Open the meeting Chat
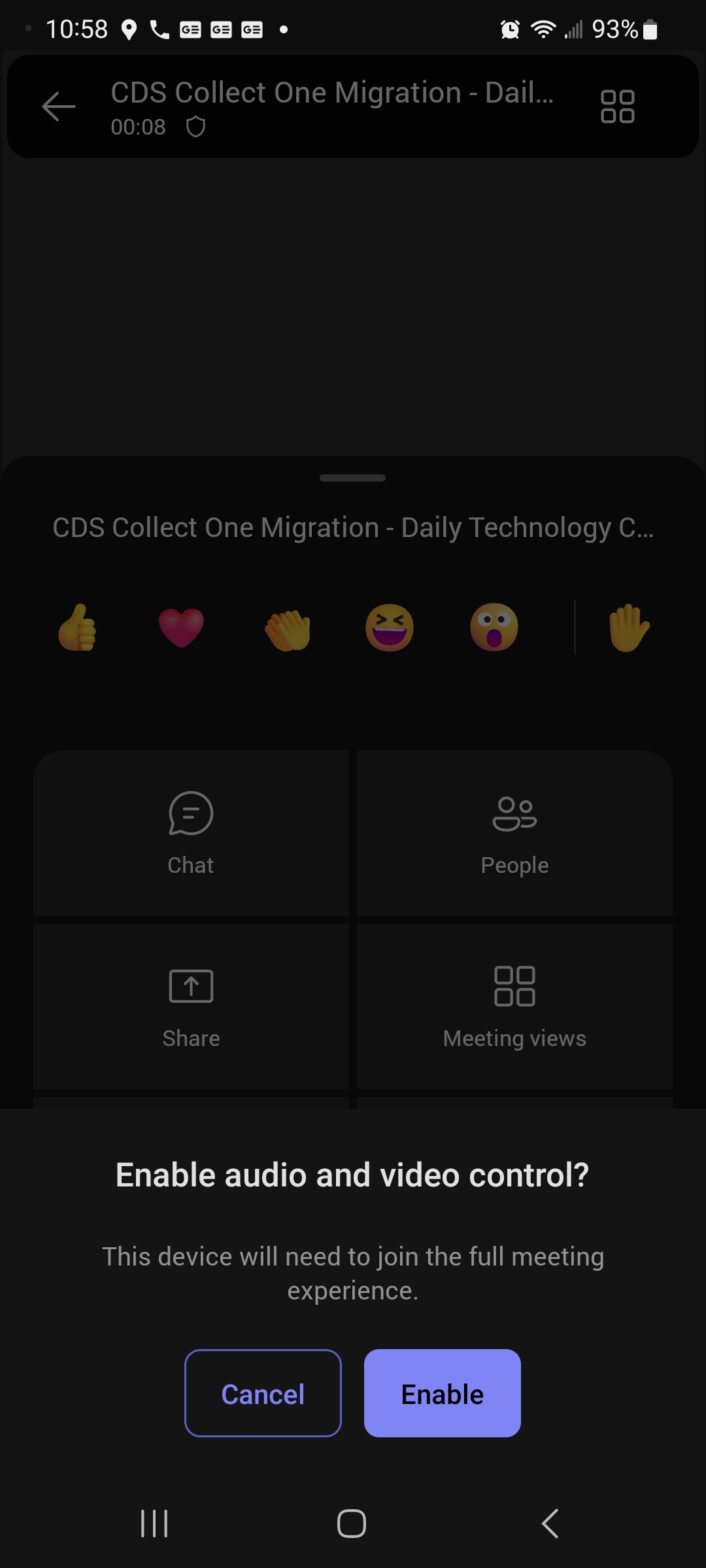Viewport: 706px width, 1568px height. (x=191, y=833)
